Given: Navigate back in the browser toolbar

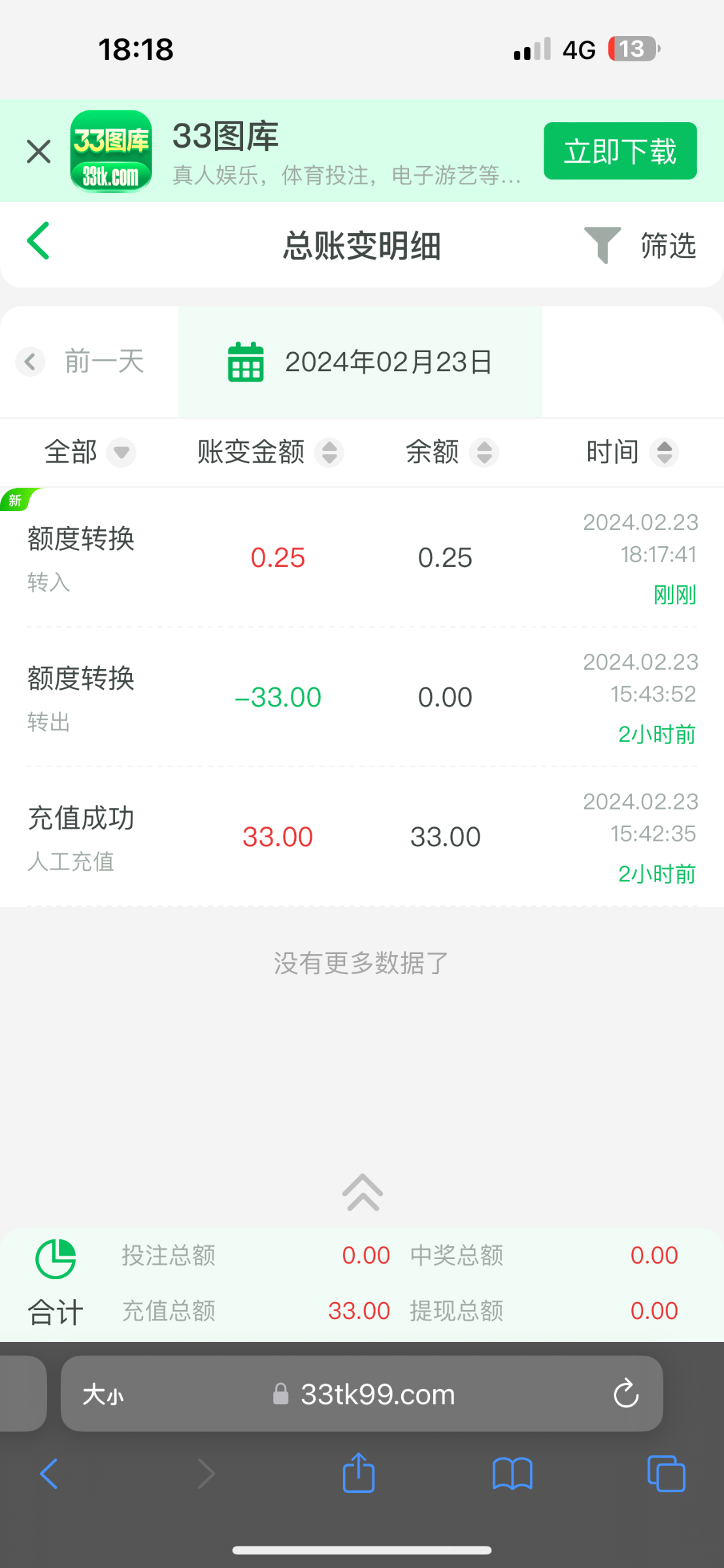Looking at the screenshot, I should [50, 1473].
